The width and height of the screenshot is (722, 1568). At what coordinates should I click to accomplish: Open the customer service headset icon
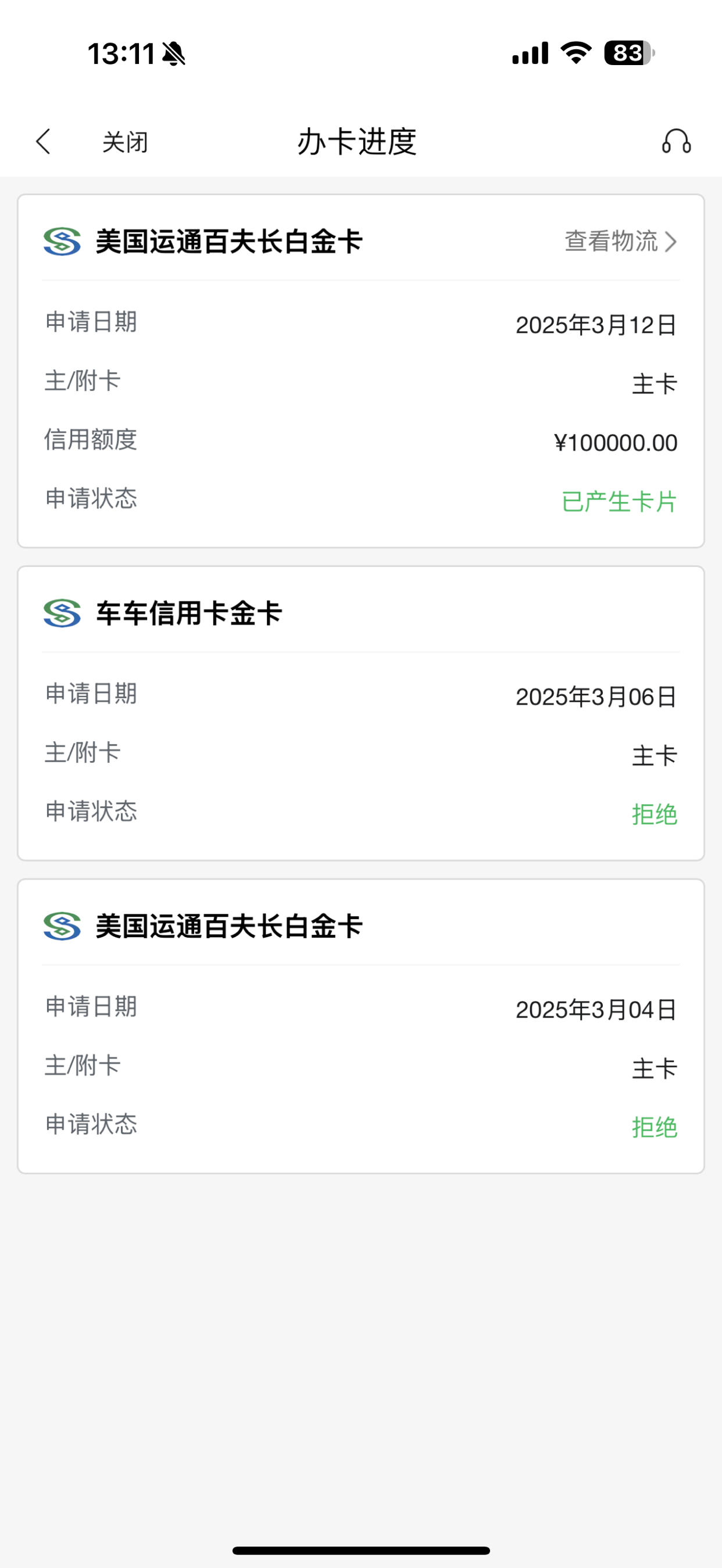tap(676, 142)
